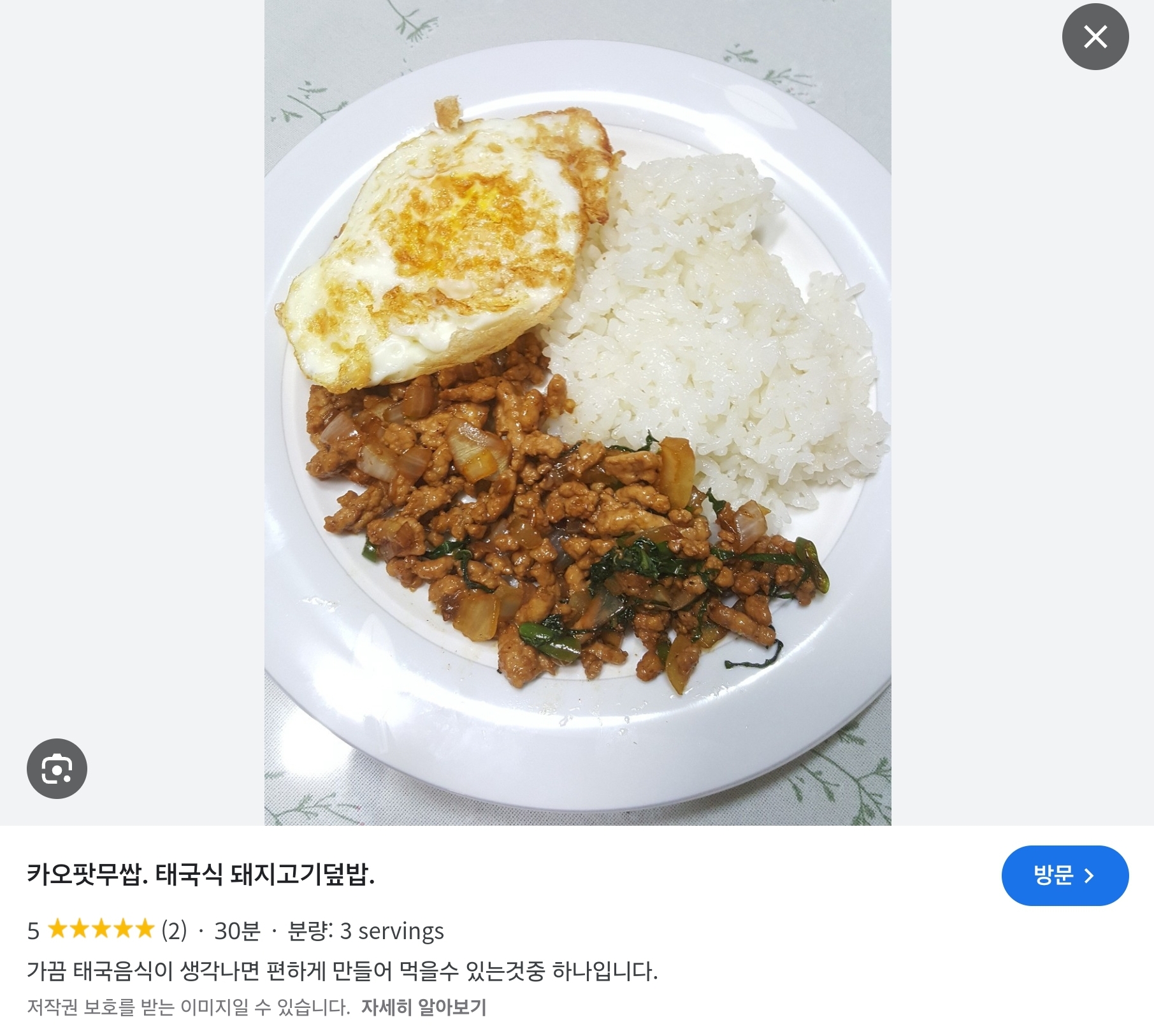Image resolution: width=1154 pixels, height=1036 pixels.
Task: Open the 카오팟무쌉 recipe title
Action: pyautogui.click(x=201, y=874)
